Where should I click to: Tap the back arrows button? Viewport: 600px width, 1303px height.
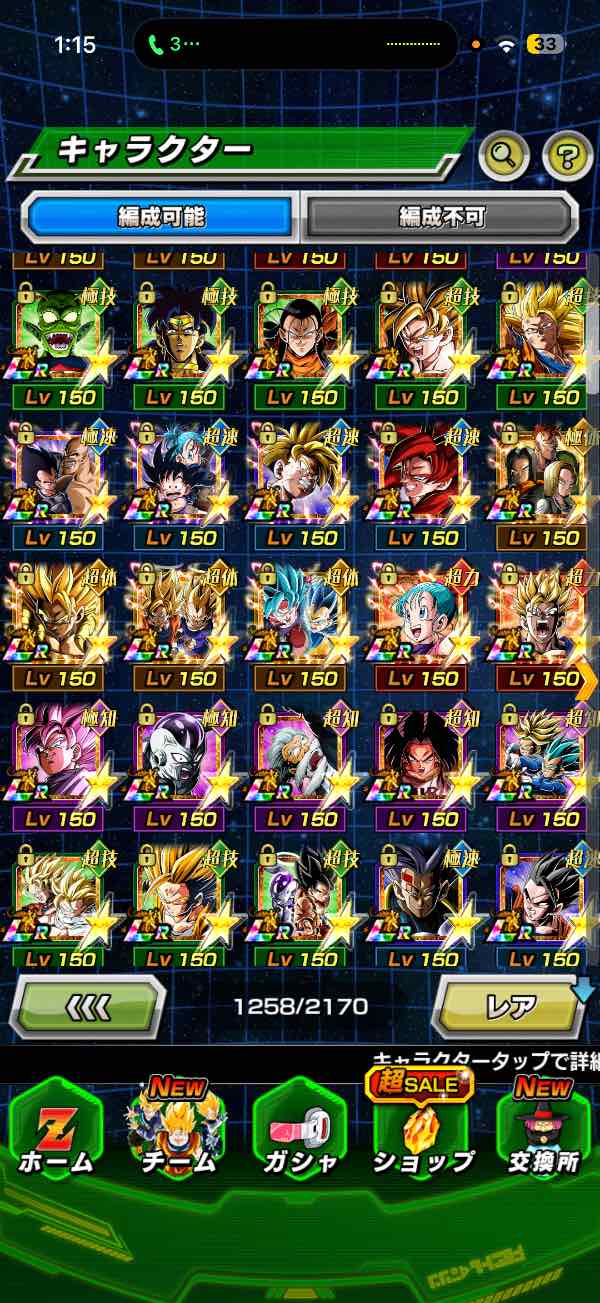(88, 1006)
